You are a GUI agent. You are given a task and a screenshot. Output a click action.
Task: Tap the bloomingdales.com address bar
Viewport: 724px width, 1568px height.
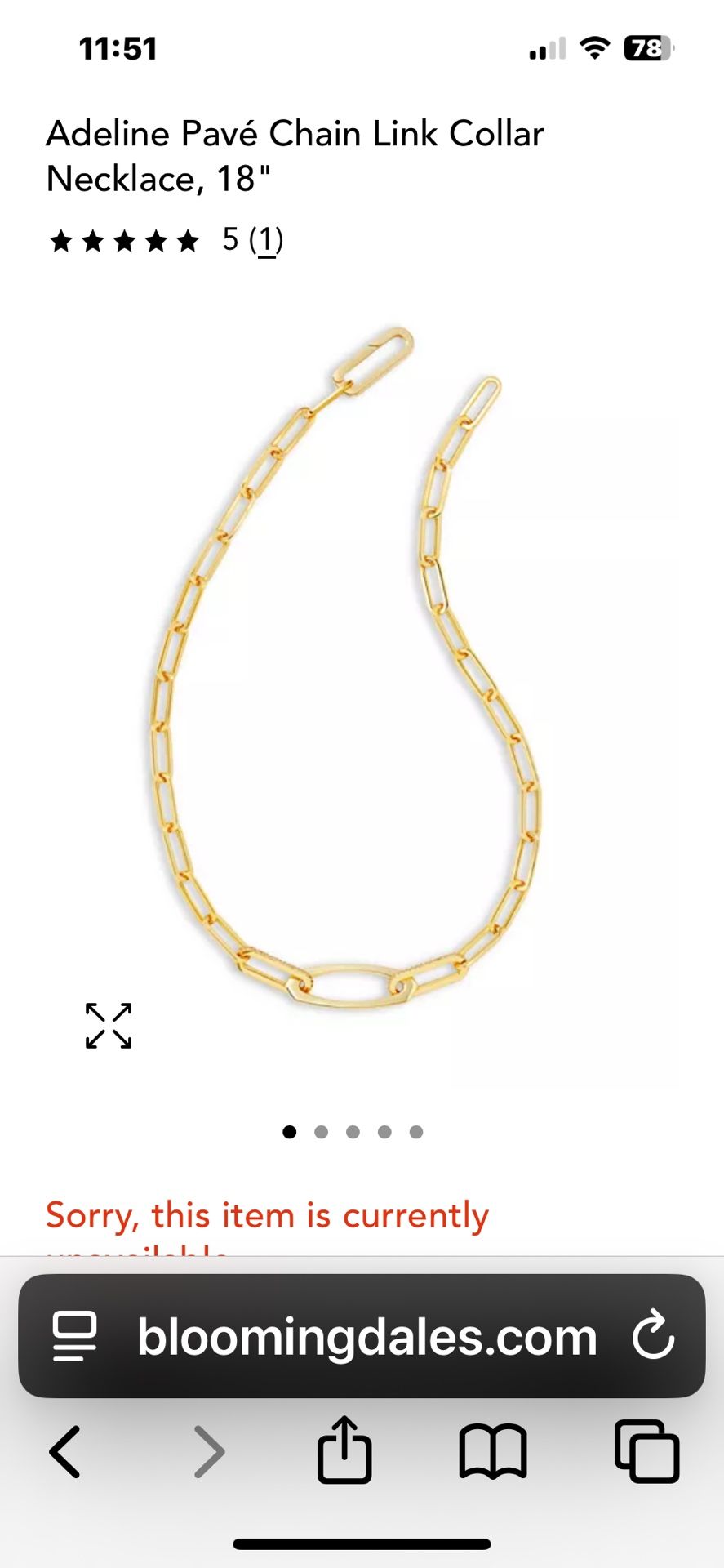(366, 1338)
